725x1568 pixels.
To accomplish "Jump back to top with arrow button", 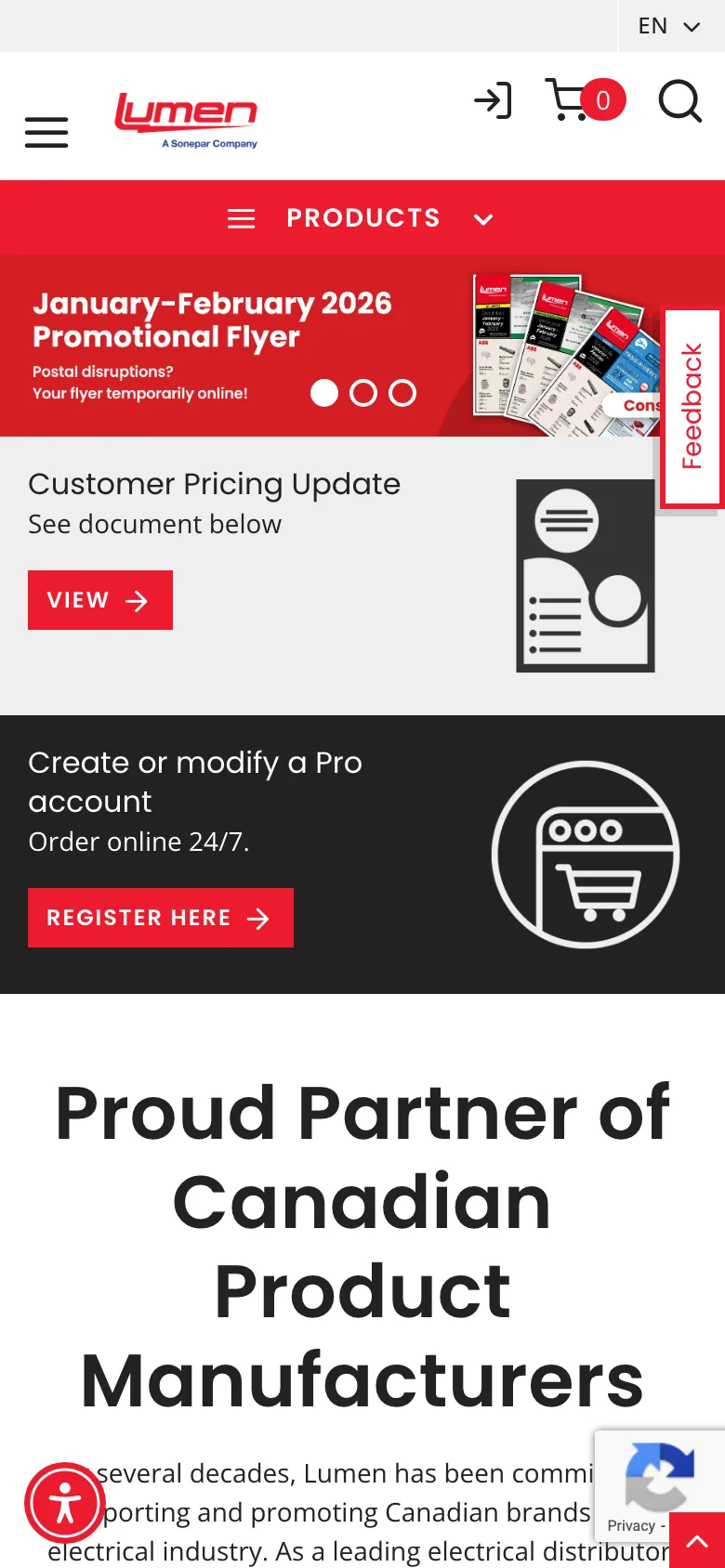I will pyautogui.click(x=697, y=1540).
